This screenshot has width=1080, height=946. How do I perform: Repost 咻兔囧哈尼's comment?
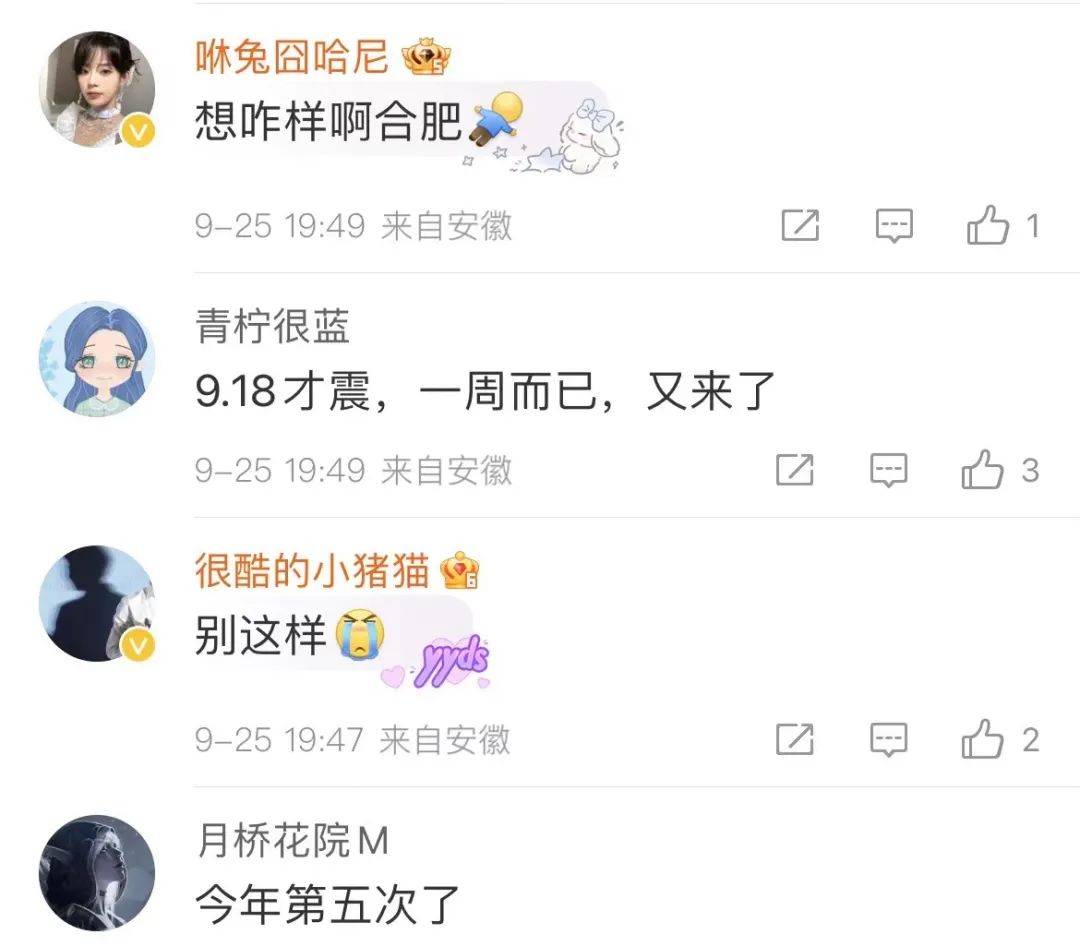pyautogui.click(x=800, y=226)
